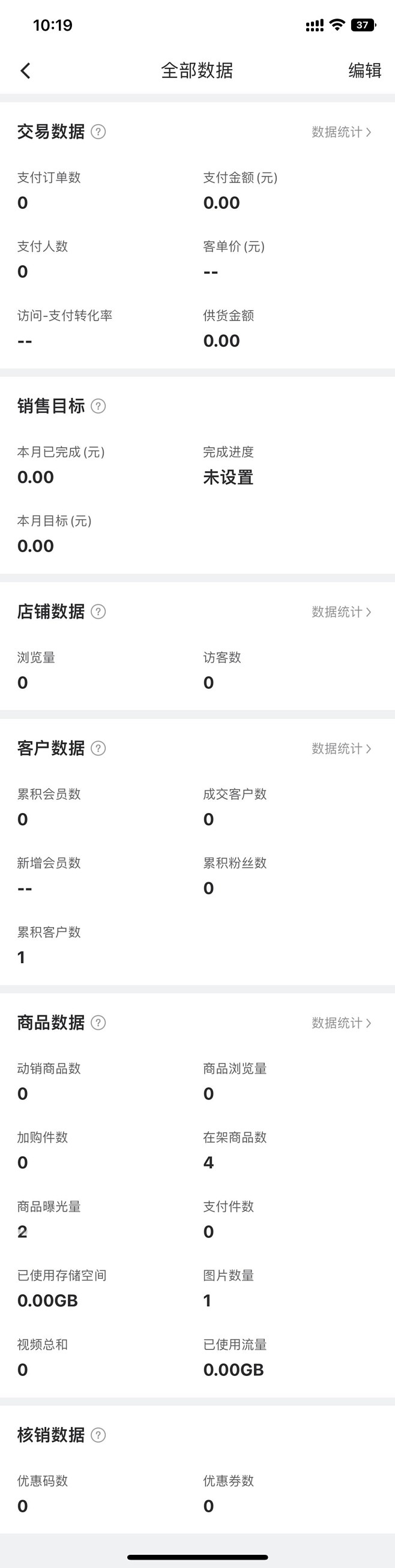Image resolution: width=395 pixels, height=1568 pixels.
Task: Open 数据统计 link for 商品数据
Action: tap(341, 1023)
